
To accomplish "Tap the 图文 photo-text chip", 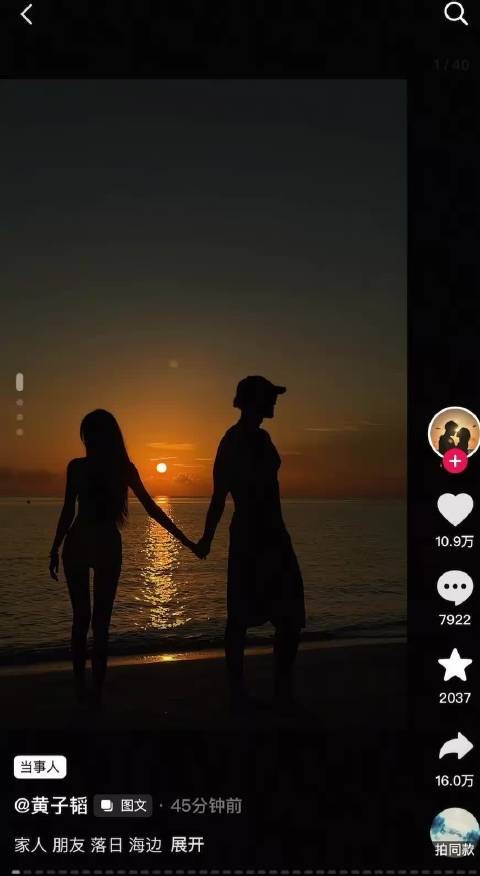I will tap(123, 806).
